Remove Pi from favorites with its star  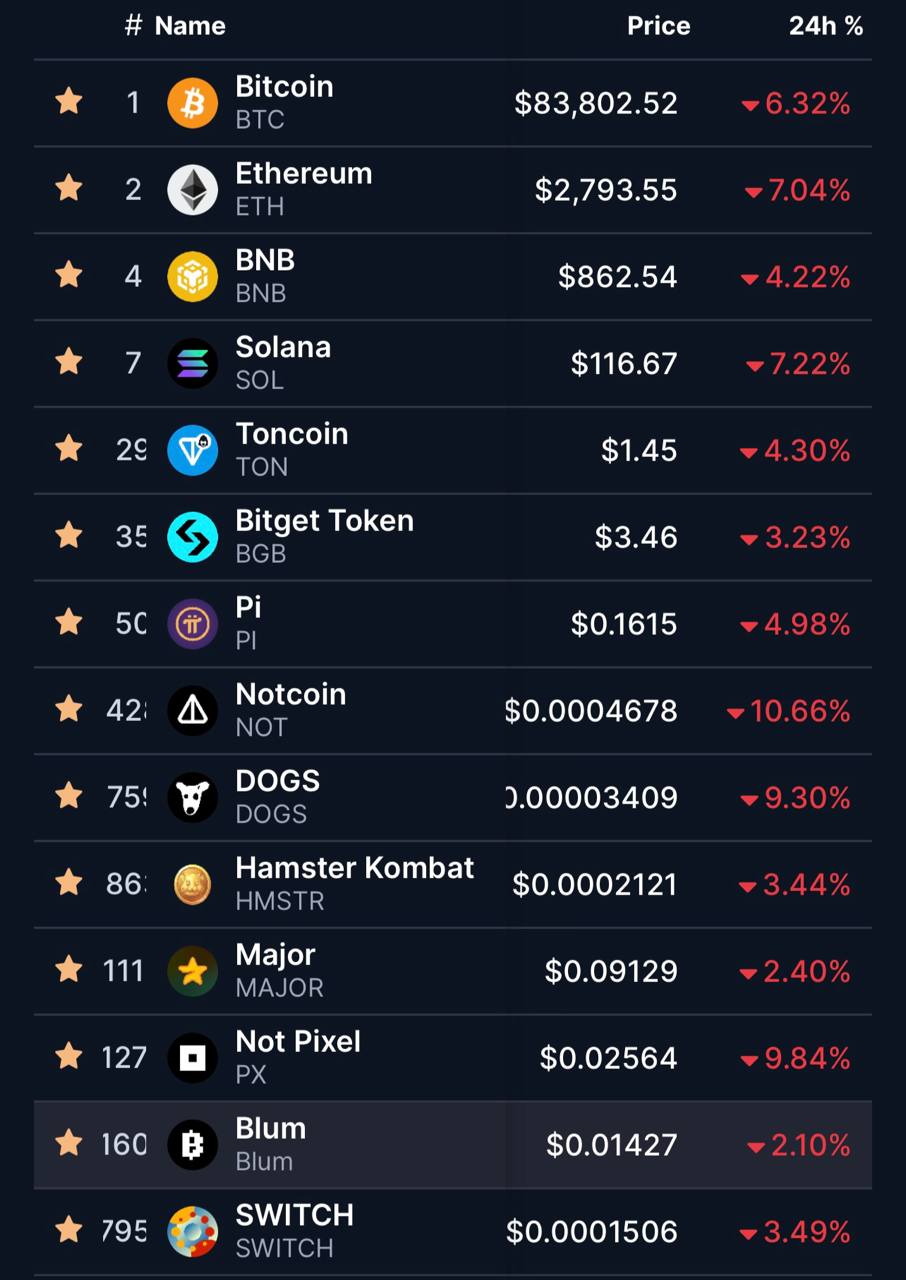pos(68,622)
